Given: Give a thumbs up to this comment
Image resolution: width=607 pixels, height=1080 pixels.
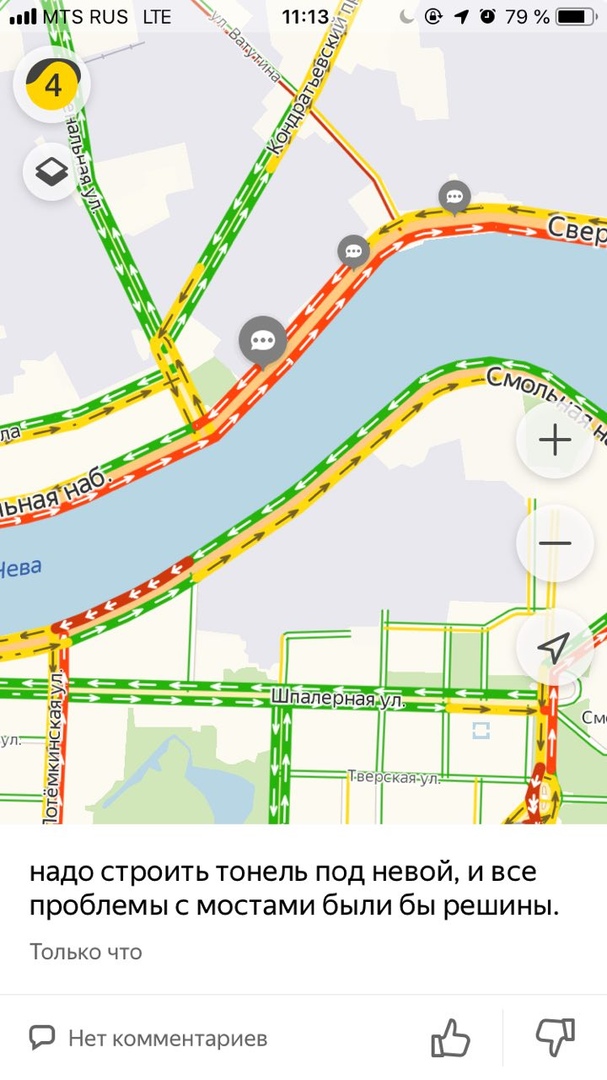Looking at the screenshot, I should coord(450,1038).
